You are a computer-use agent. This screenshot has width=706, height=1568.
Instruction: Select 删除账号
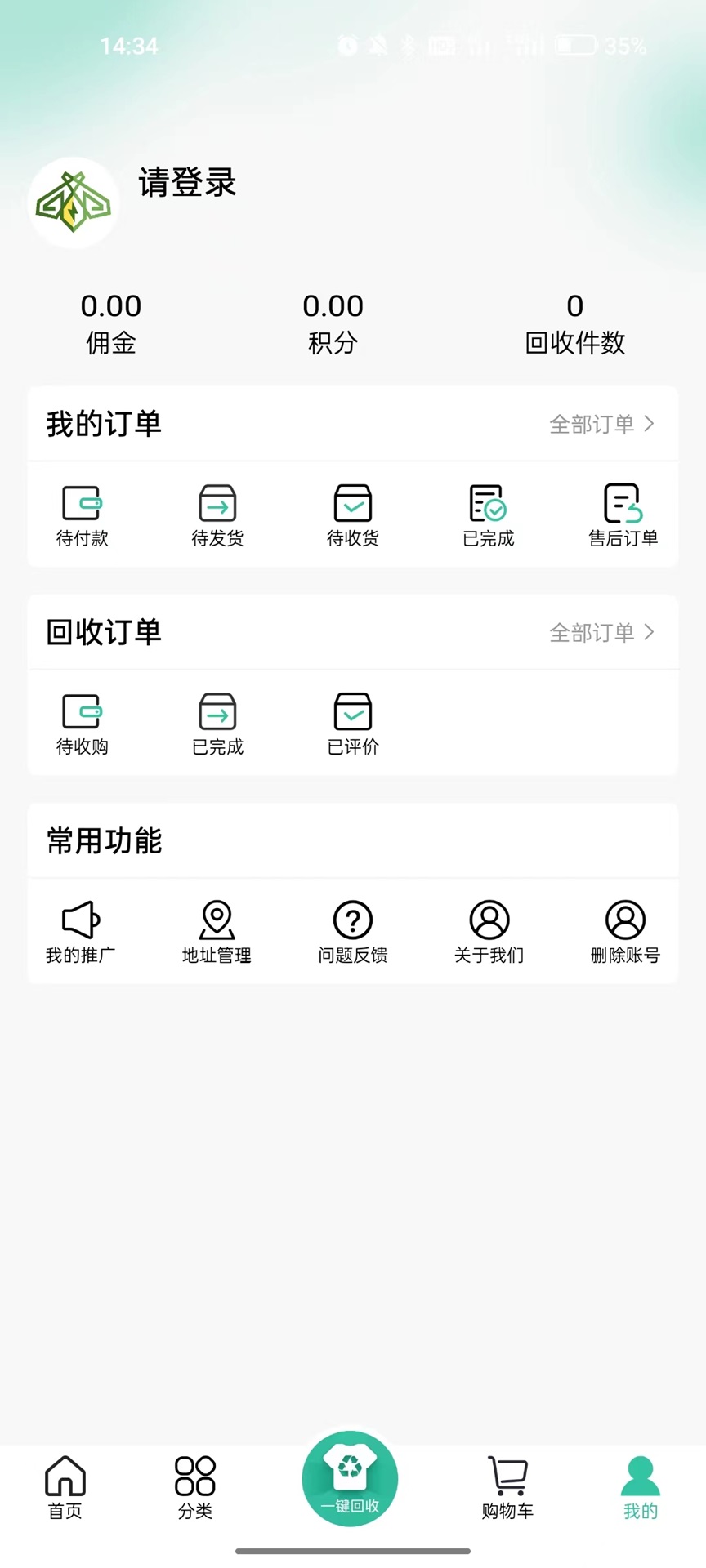625,931
